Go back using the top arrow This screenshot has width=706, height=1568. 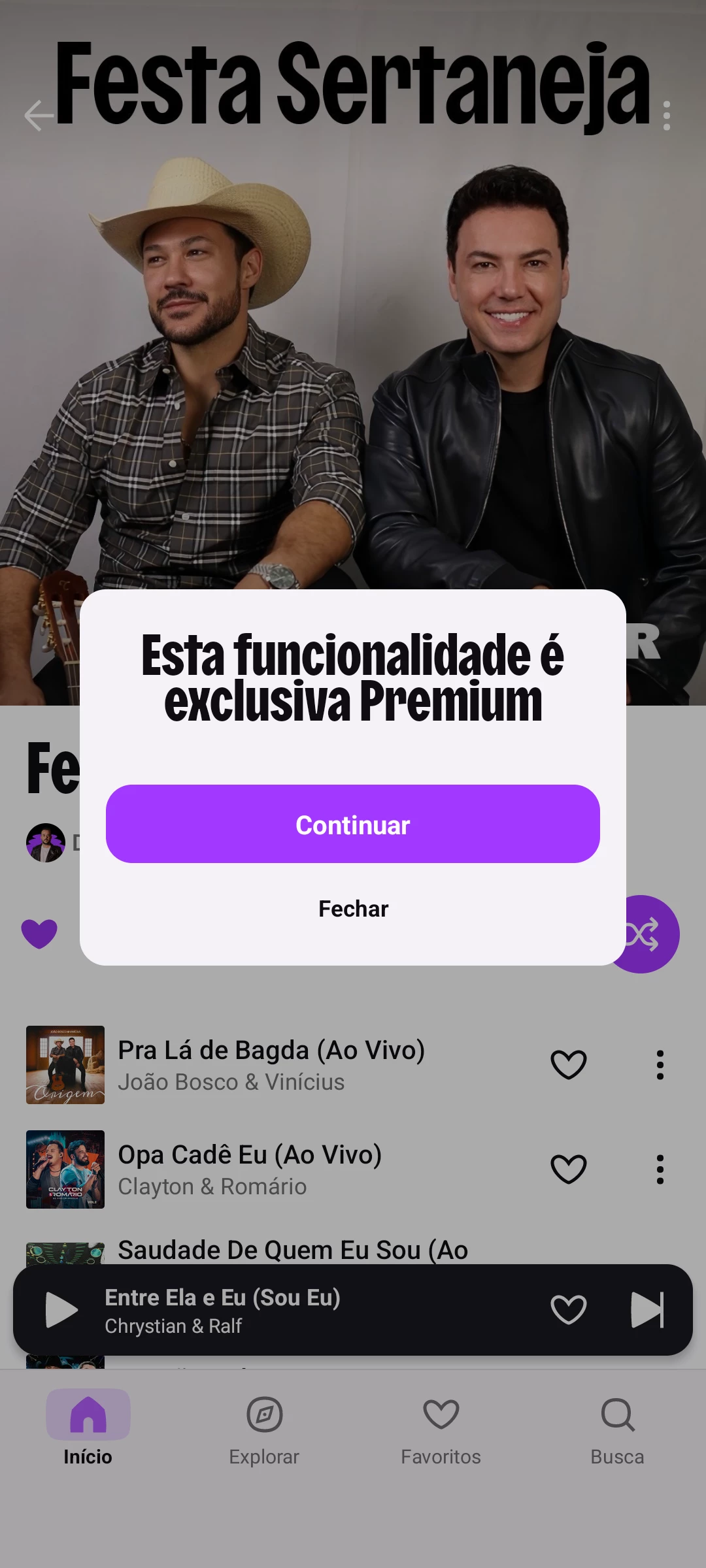39,116
